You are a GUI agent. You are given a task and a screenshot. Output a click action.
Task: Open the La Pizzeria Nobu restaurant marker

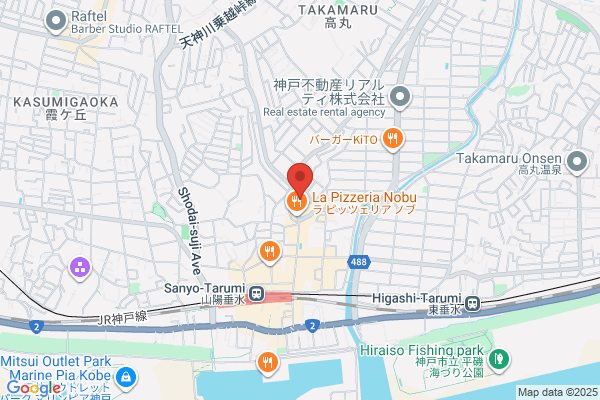(x=297, y=202)
